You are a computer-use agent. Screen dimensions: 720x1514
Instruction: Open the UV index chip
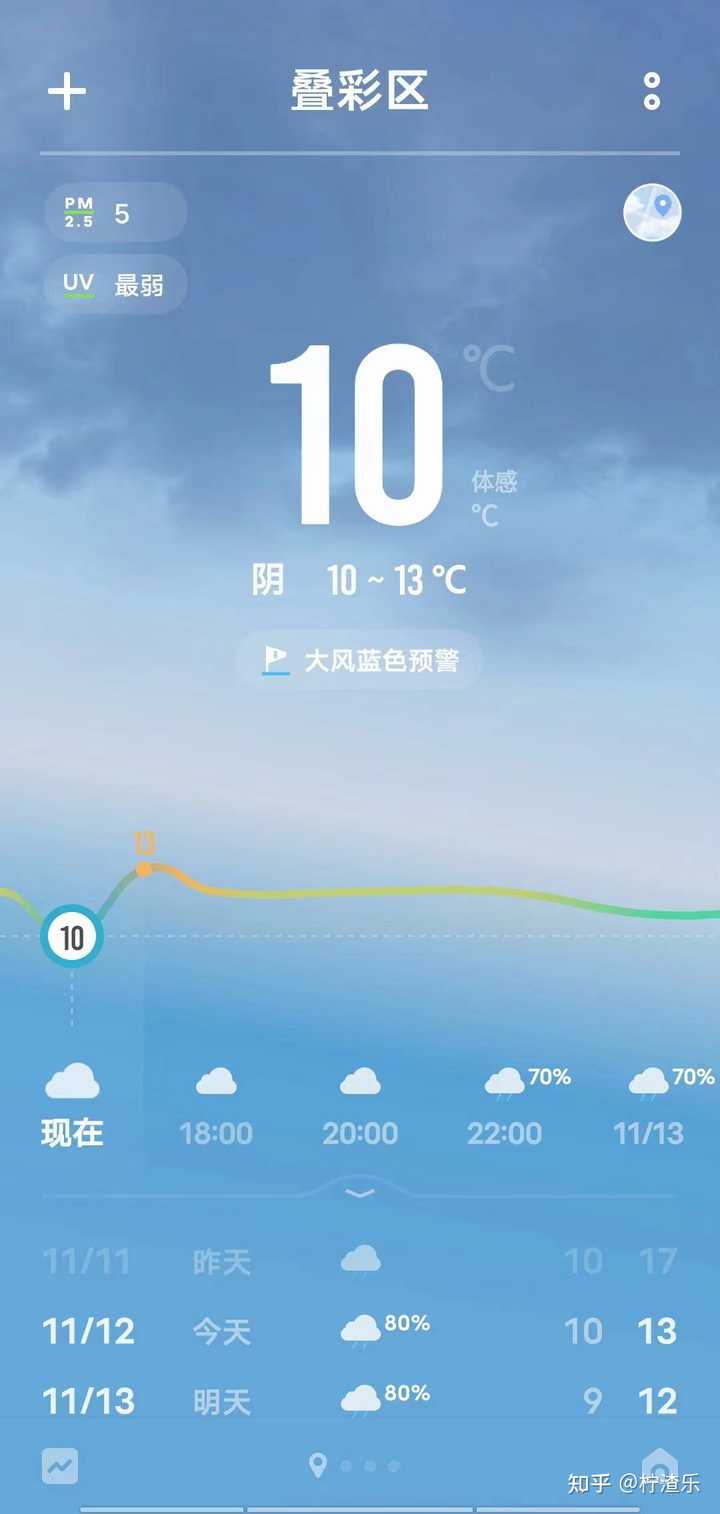click(115, 285)
